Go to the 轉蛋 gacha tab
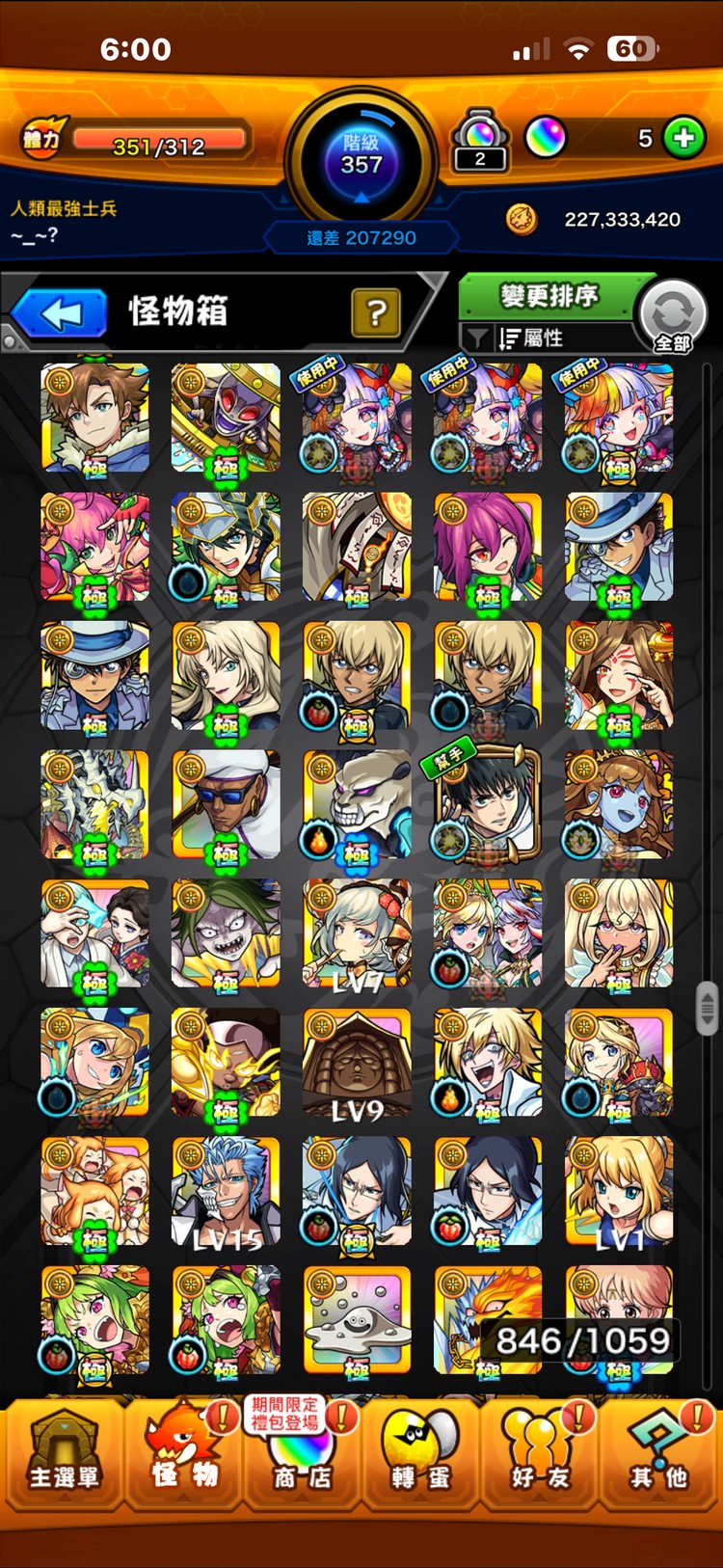Screen dimensions: 723x1568 pyautogui.click(x=420, y=1456)
